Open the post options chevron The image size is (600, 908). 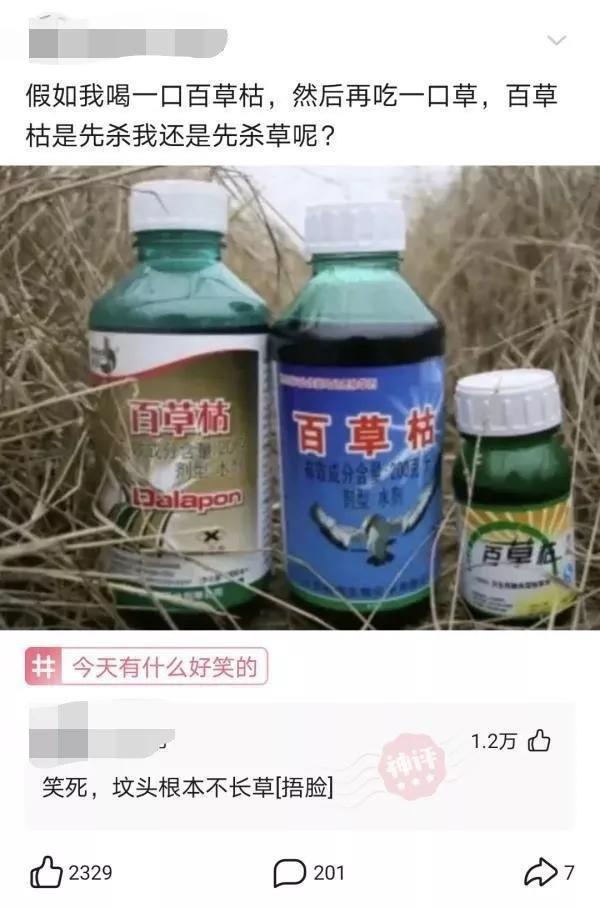(557, 40)
